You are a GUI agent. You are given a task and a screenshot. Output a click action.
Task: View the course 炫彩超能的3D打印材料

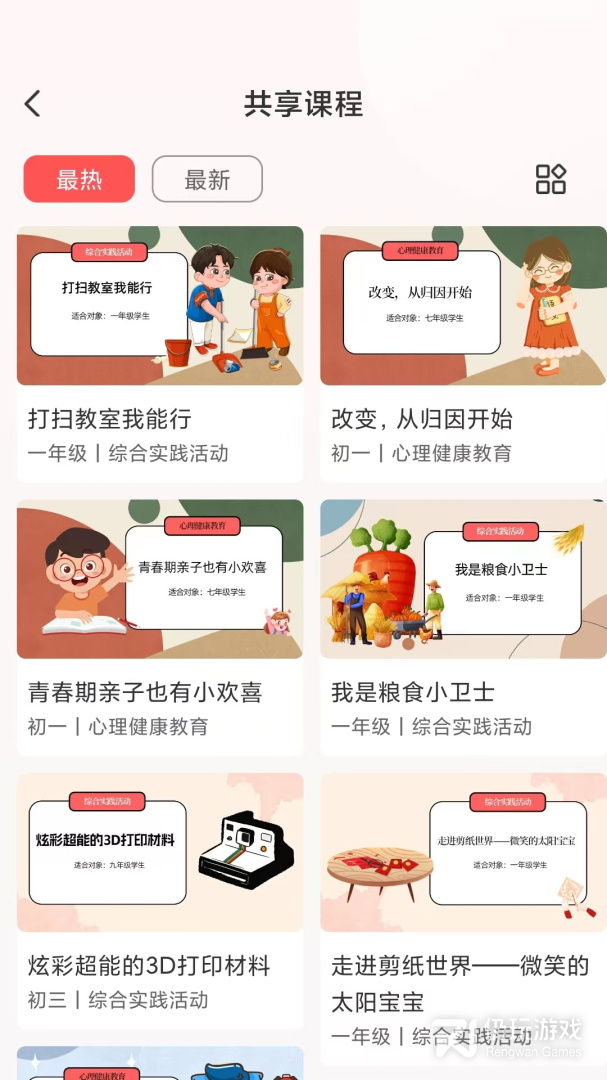(x=160, y=901)
